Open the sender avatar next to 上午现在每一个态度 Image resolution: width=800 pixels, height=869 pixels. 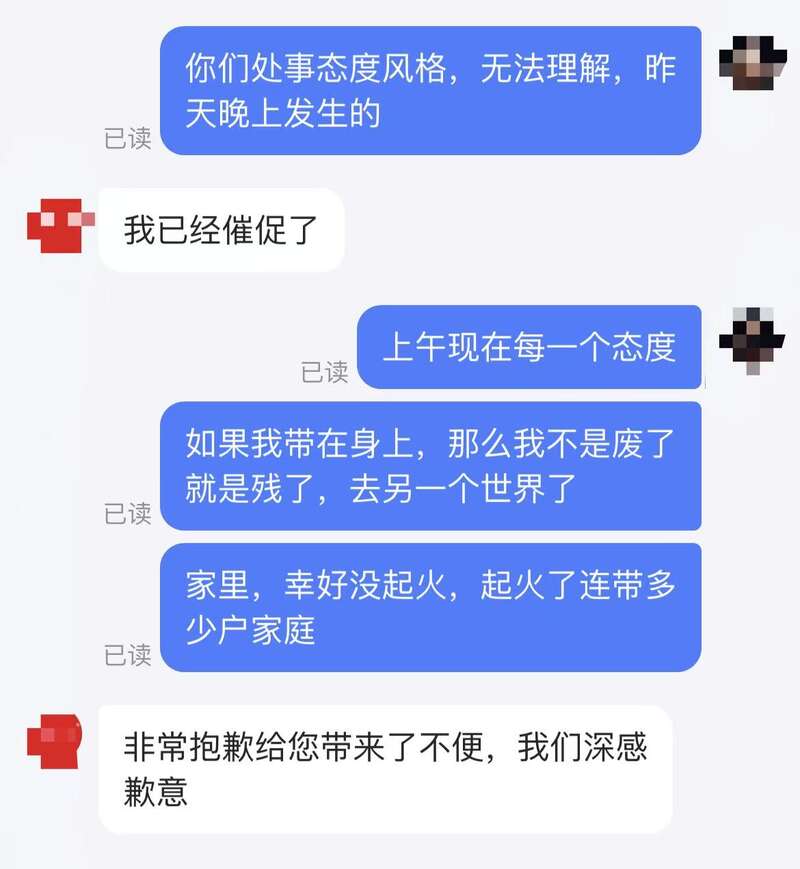(752, 341)
